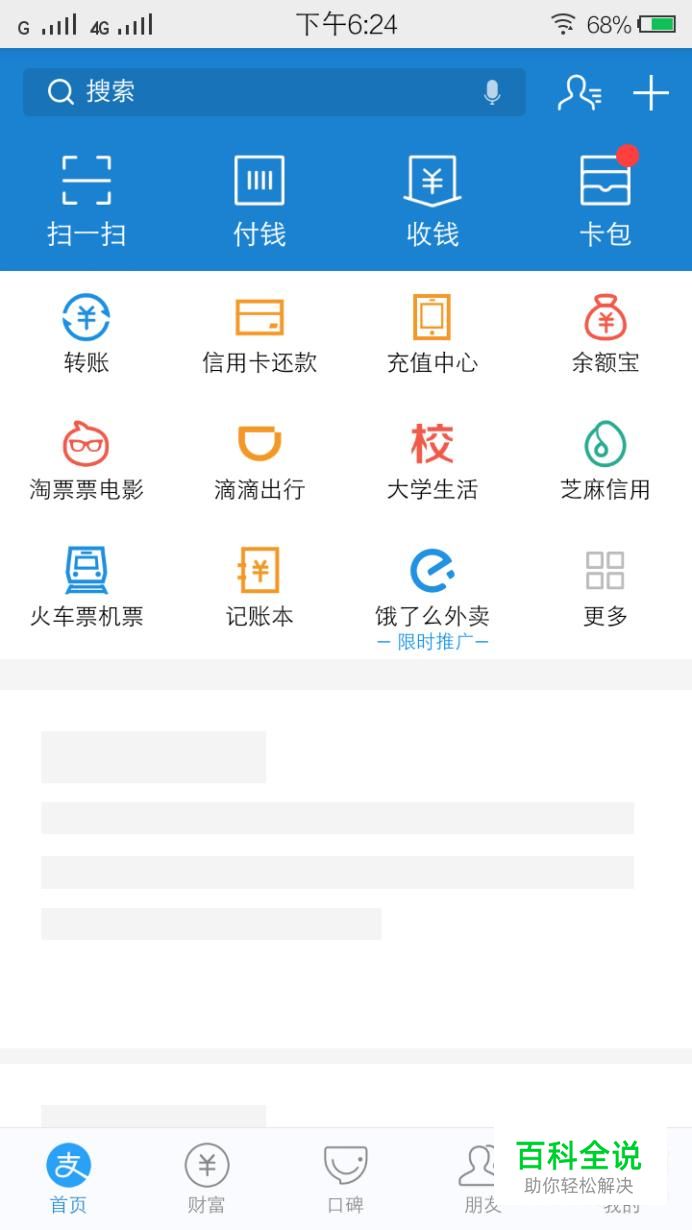Start voice search with the microphone icon
Screen dimensions: 692x1230
click(492, 92)
